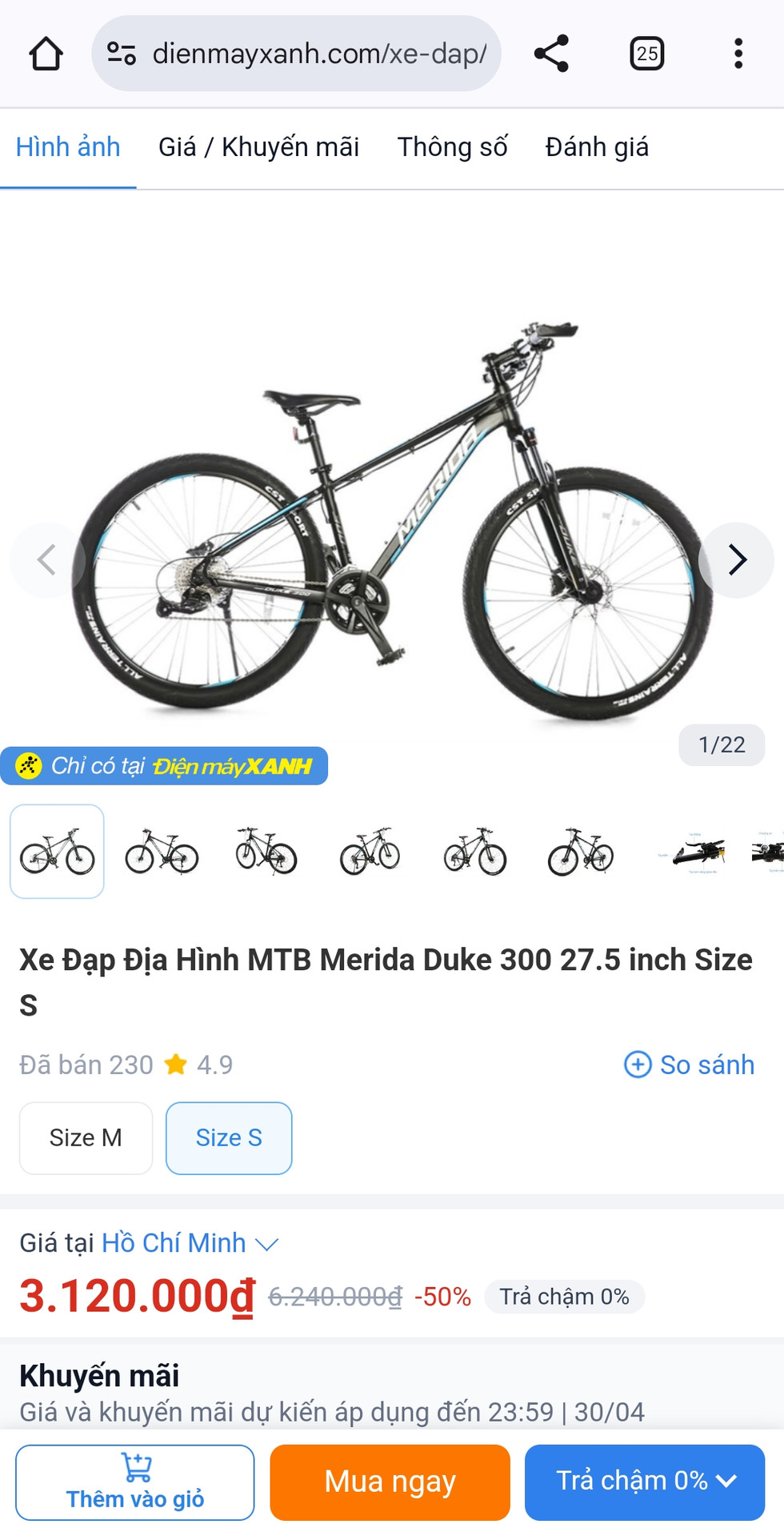Jump to the Thông số tab
Viewport: 784px width, 1536px height.
[452, 147]
